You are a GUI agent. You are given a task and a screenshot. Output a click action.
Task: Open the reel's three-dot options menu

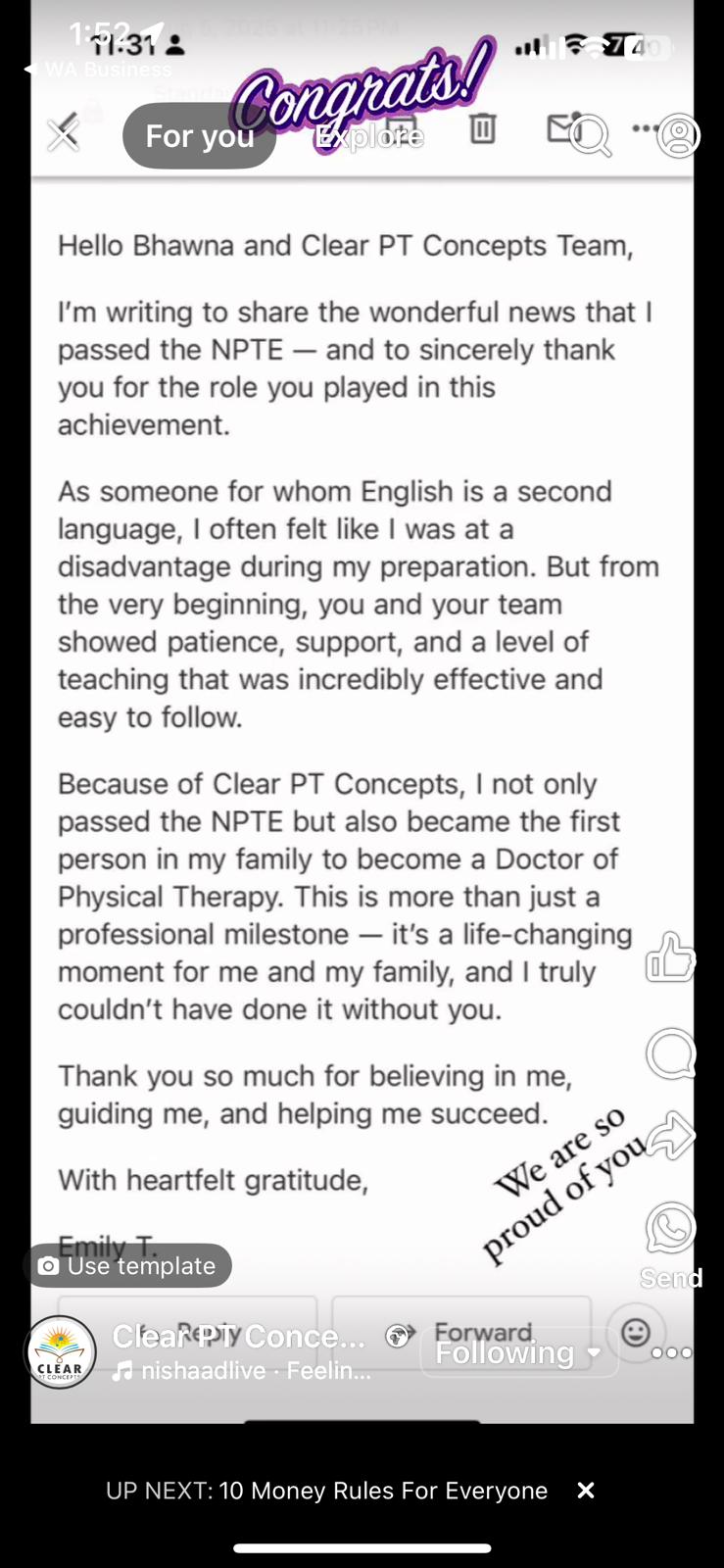pyautogui.click(x=671, y=1352)
